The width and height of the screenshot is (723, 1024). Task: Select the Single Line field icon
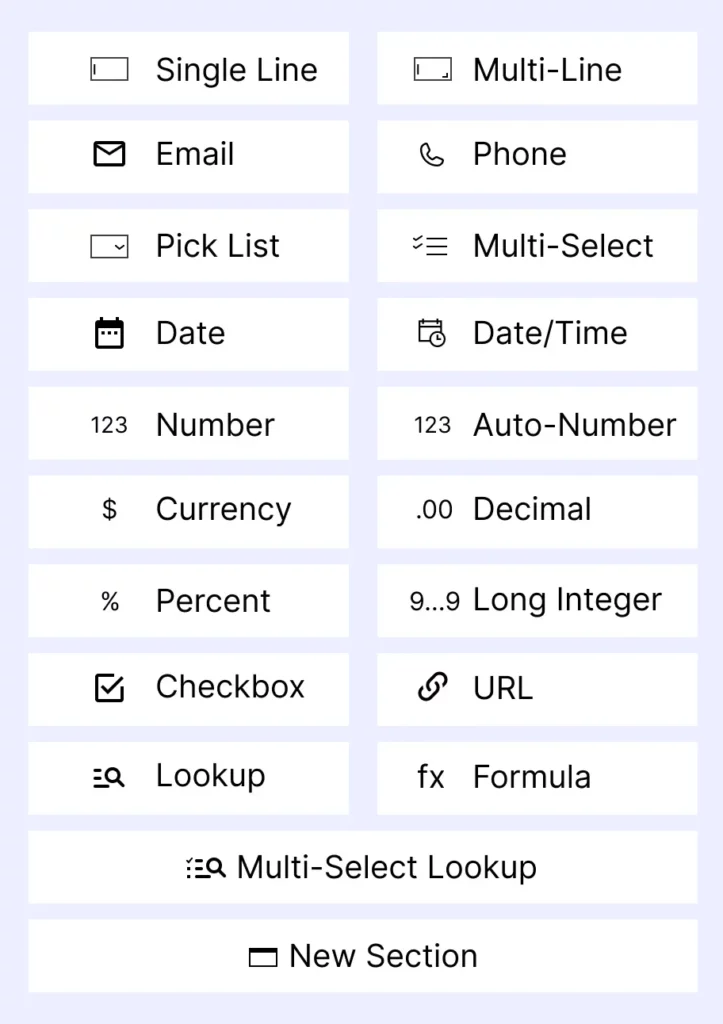(109, 68)
